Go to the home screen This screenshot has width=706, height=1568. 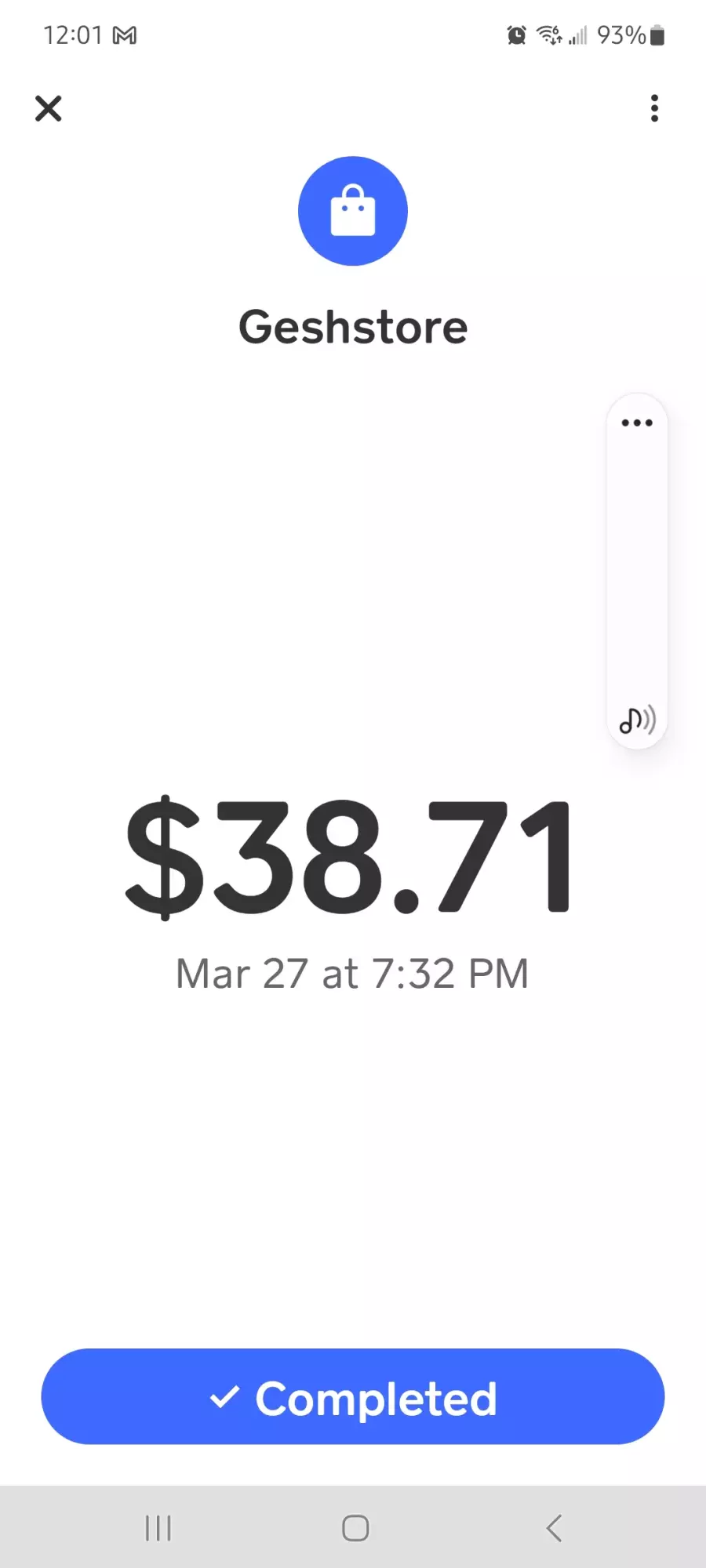click(355, 1528)
